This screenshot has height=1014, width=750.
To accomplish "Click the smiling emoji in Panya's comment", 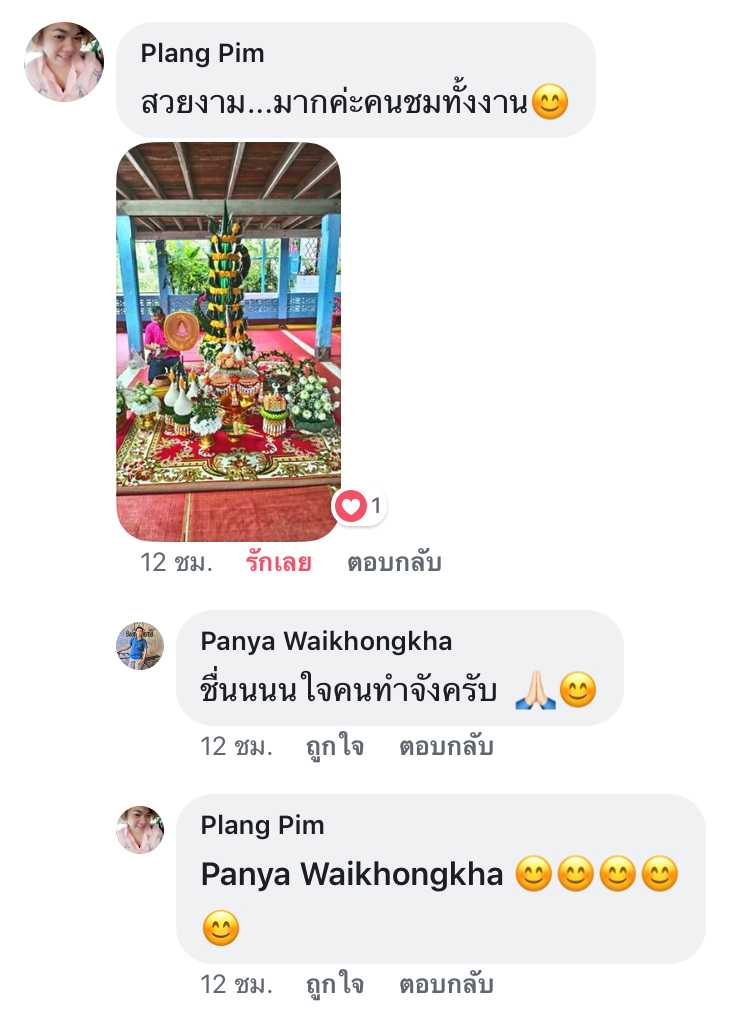I will [576, 690].
